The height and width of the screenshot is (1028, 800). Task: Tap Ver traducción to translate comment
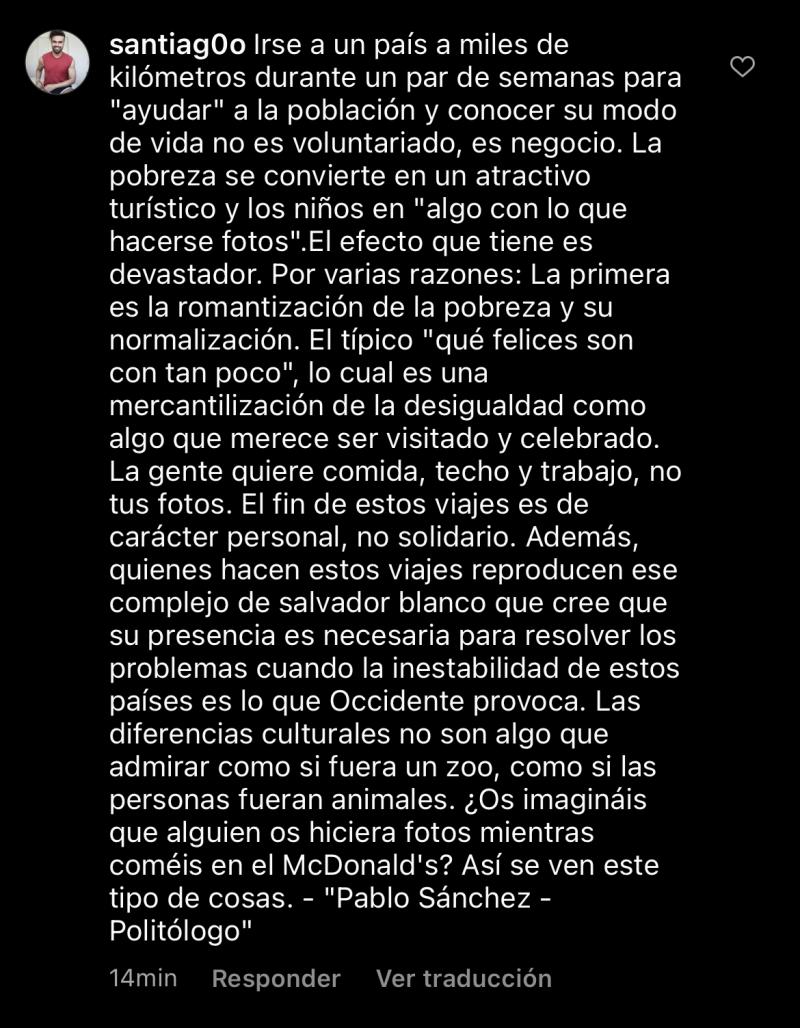463,978
